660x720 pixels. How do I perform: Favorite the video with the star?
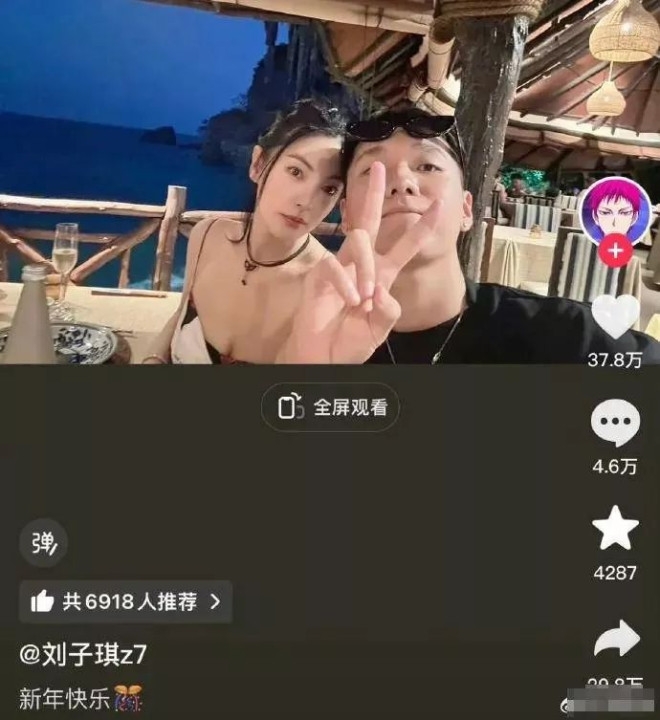pos(615,528)
